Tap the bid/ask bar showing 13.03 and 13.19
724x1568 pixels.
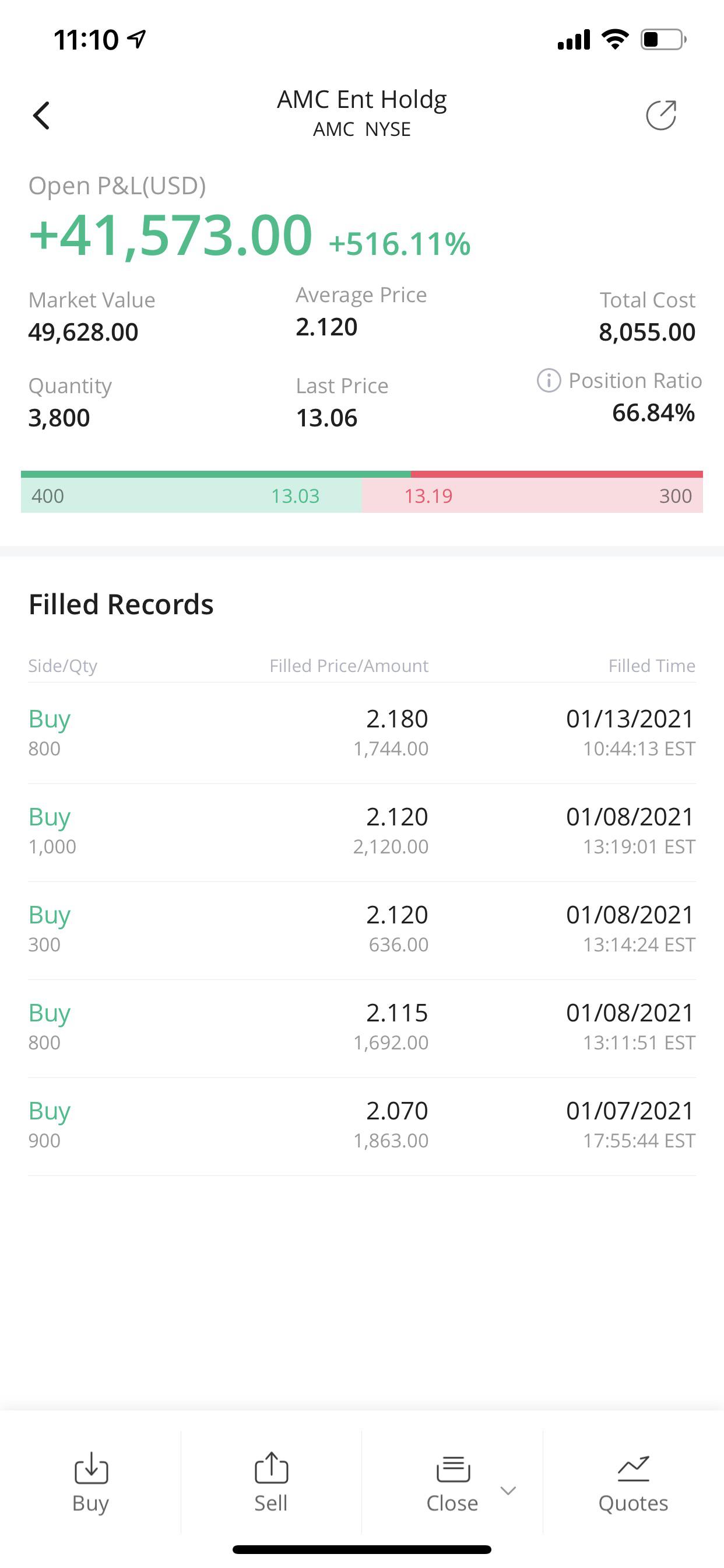[x=361, y=495]
